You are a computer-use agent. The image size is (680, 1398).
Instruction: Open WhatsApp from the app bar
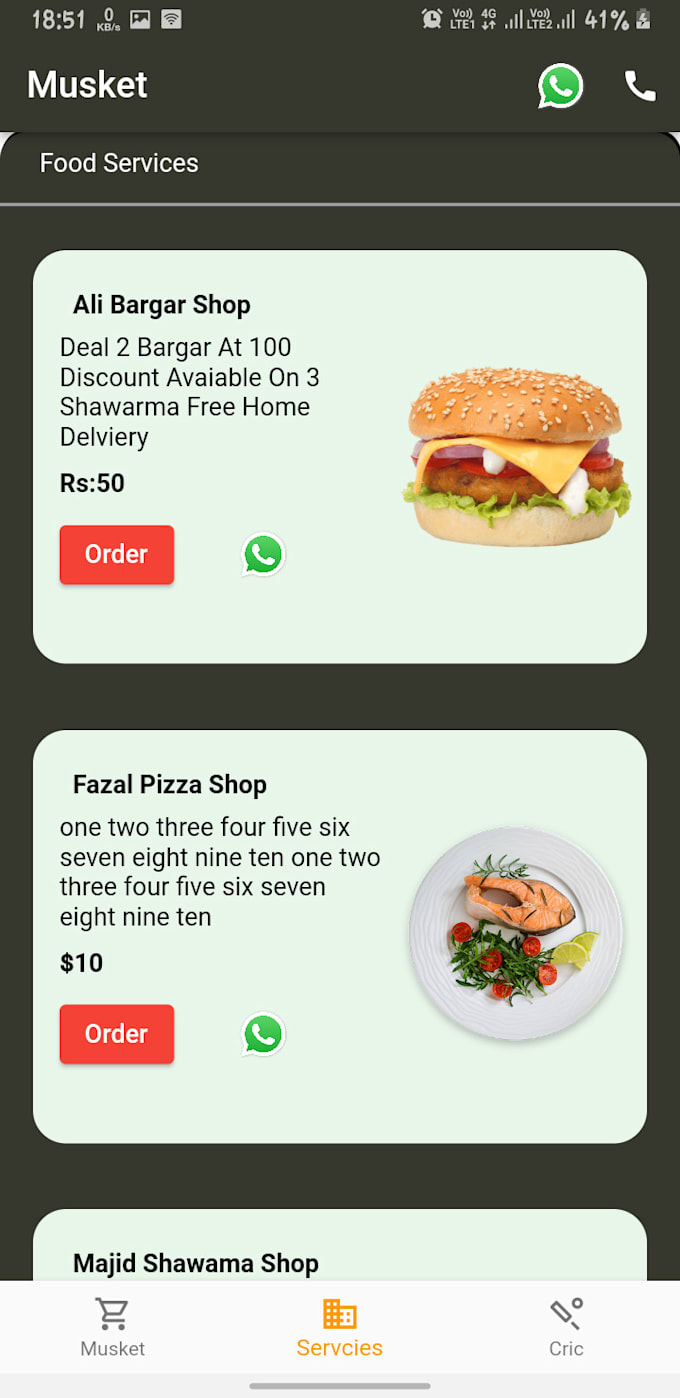(x=560, y=86)
